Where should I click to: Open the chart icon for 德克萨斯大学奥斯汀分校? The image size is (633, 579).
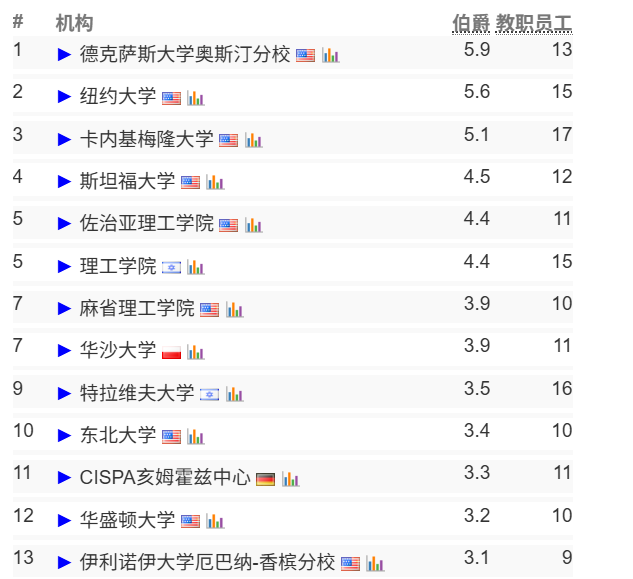(331, 55)
